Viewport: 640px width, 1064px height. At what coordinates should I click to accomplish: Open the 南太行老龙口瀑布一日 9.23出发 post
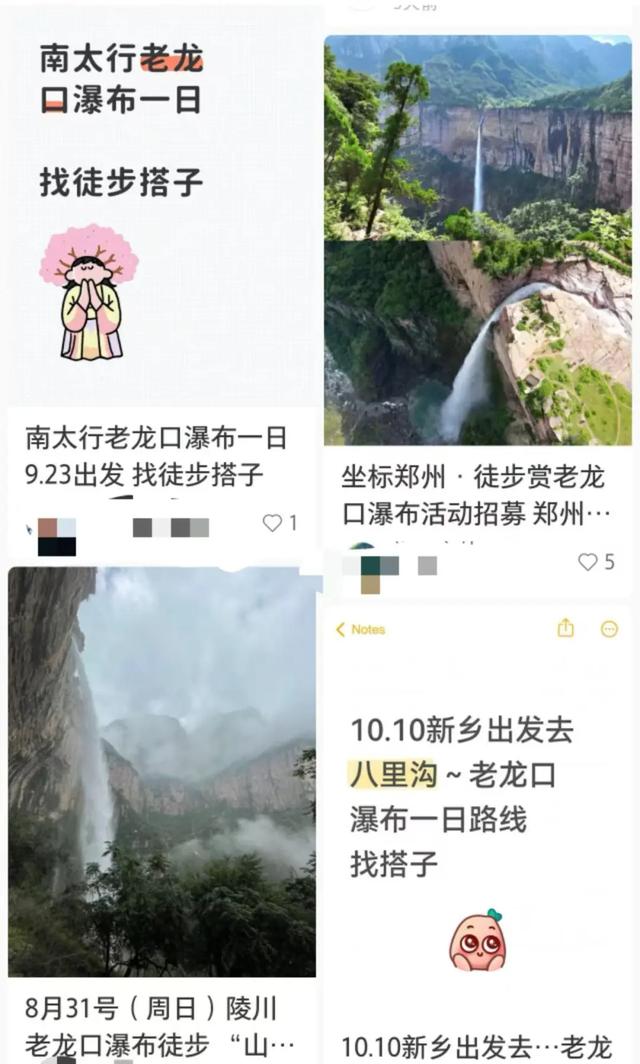(160, 210)
